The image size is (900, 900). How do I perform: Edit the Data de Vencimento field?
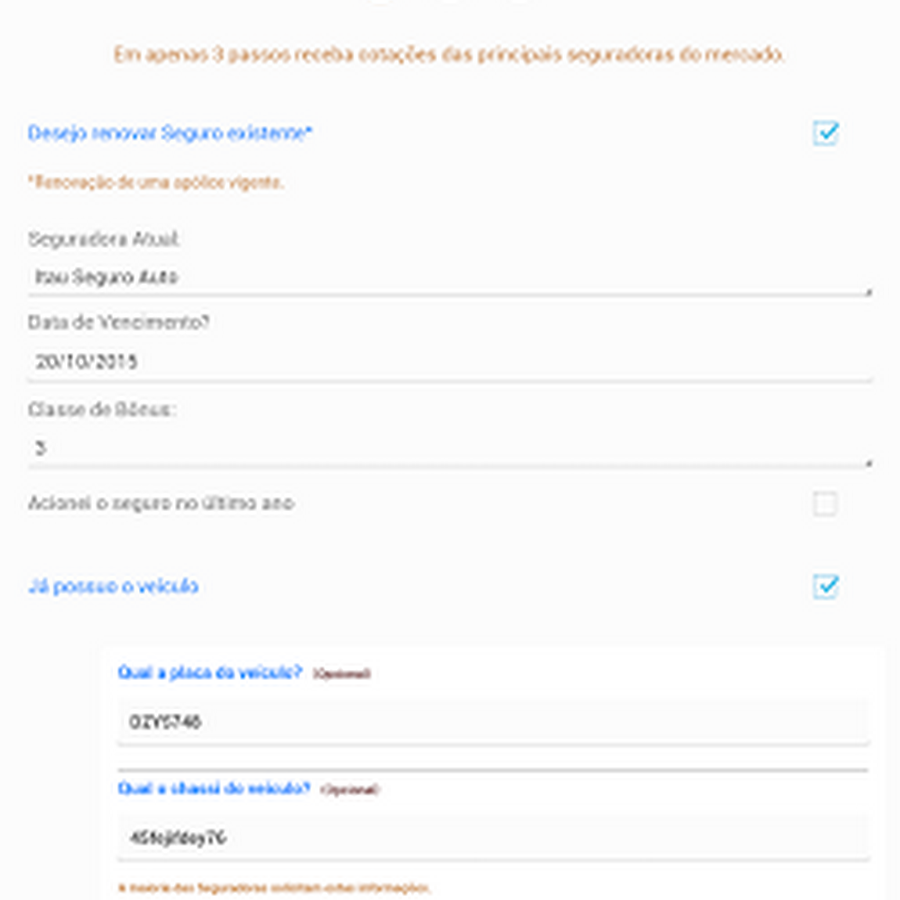point(450,362)
